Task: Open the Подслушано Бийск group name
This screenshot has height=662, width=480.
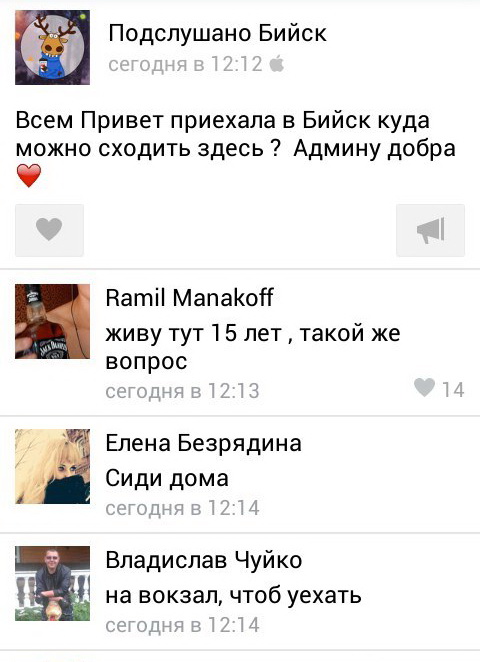Action: pyautogui.click(x=217, y=33)
